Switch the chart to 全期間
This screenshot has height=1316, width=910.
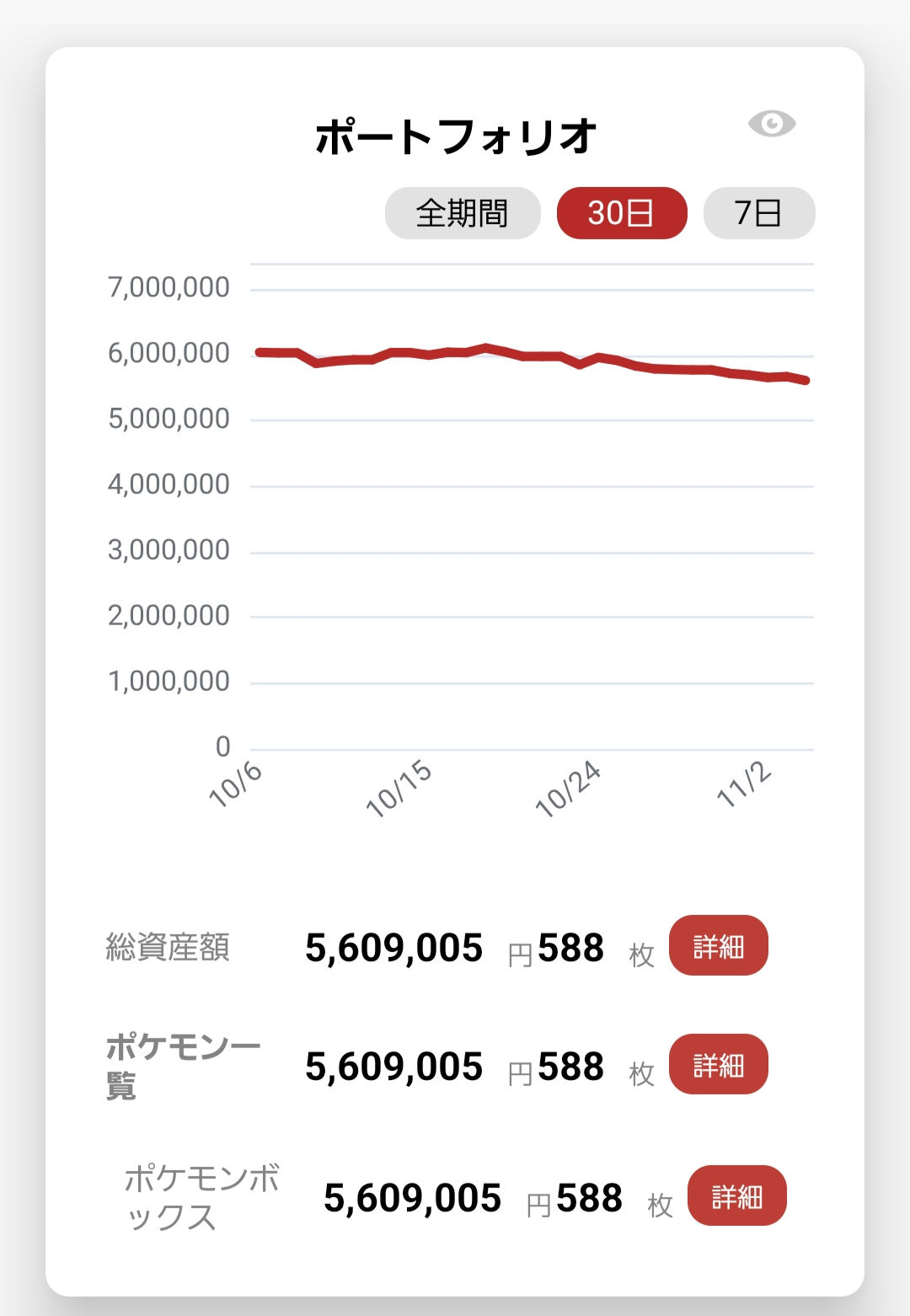coord(463,213)
